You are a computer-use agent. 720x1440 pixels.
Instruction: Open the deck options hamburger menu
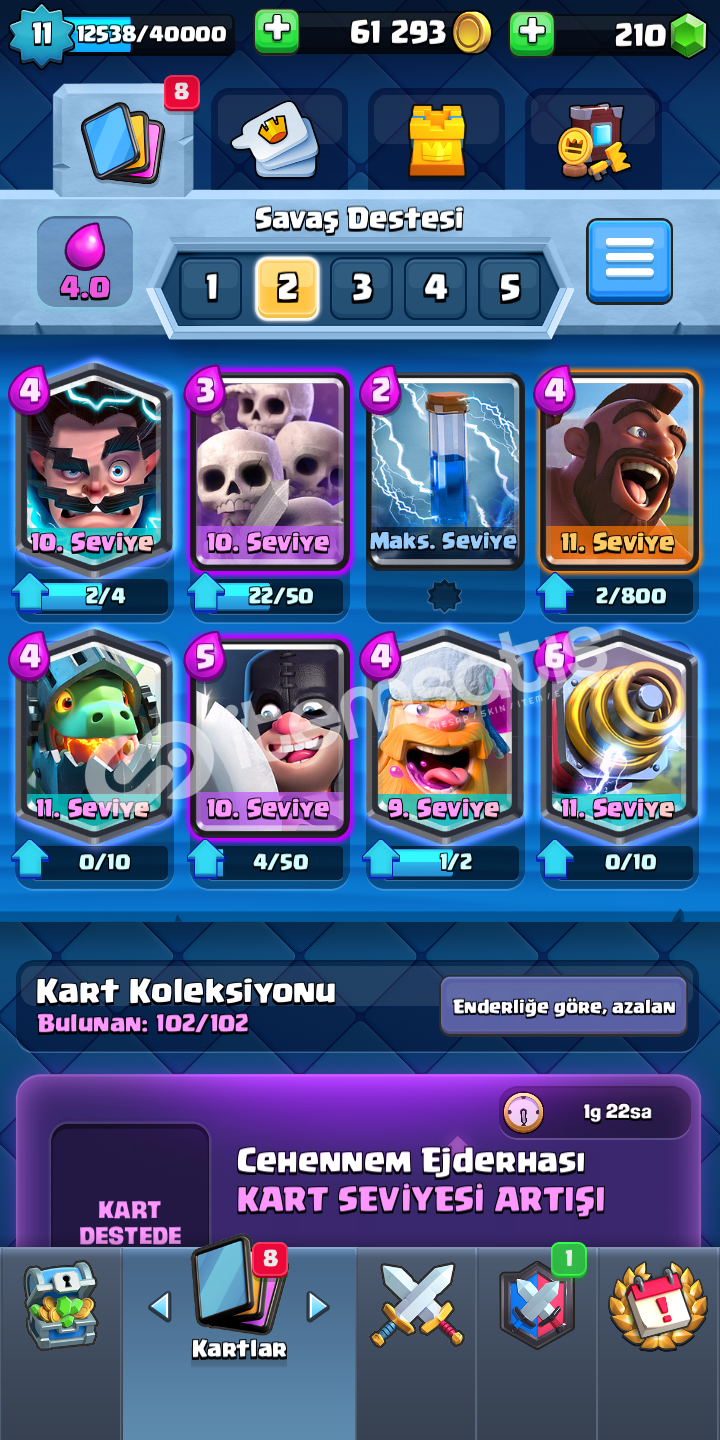tap(629, 261)
